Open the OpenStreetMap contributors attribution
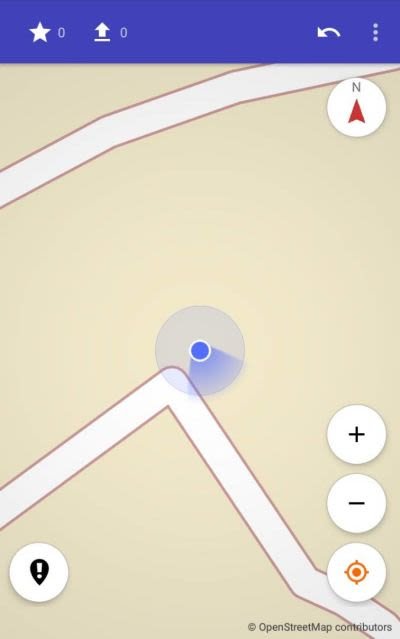The height and width of the screenshot is (639, 400). pos(320,627)
